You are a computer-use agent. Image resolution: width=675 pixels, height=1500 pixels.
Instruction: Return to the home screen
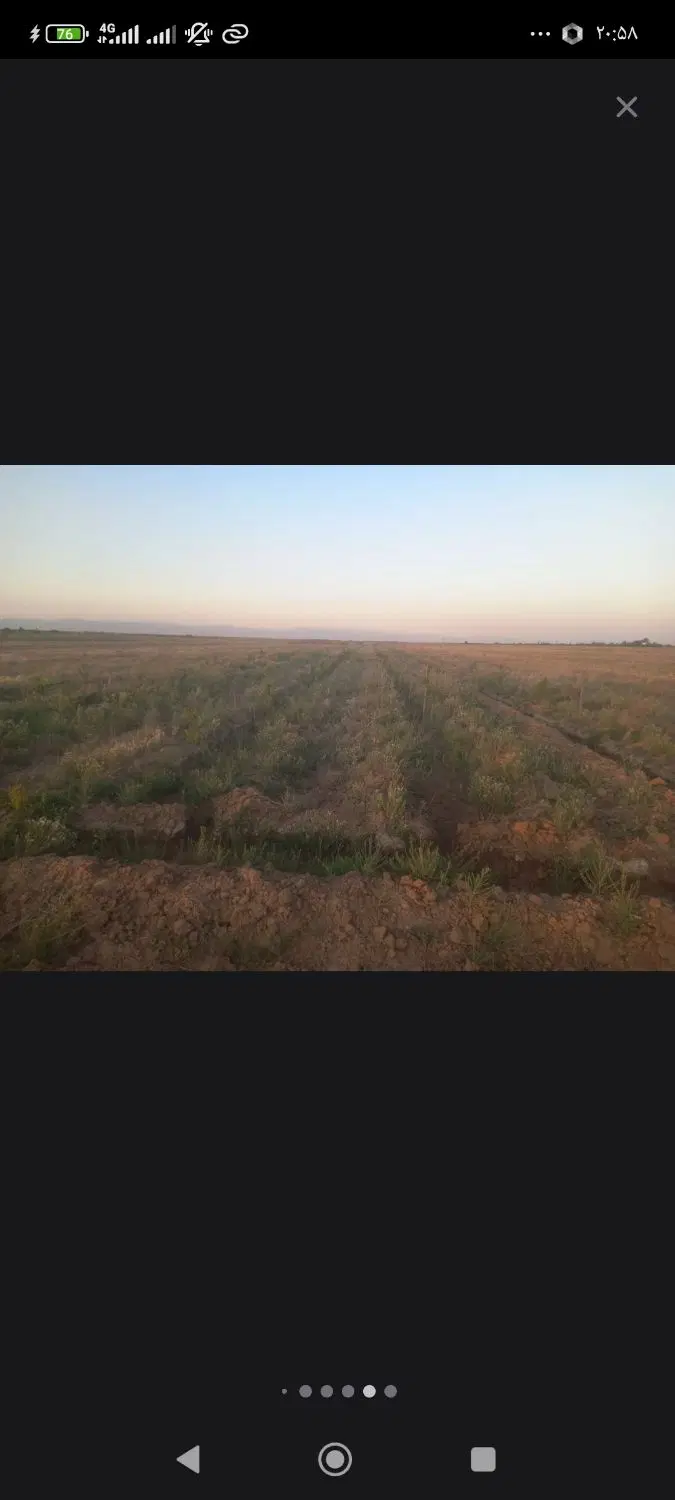click(335, 1459)
